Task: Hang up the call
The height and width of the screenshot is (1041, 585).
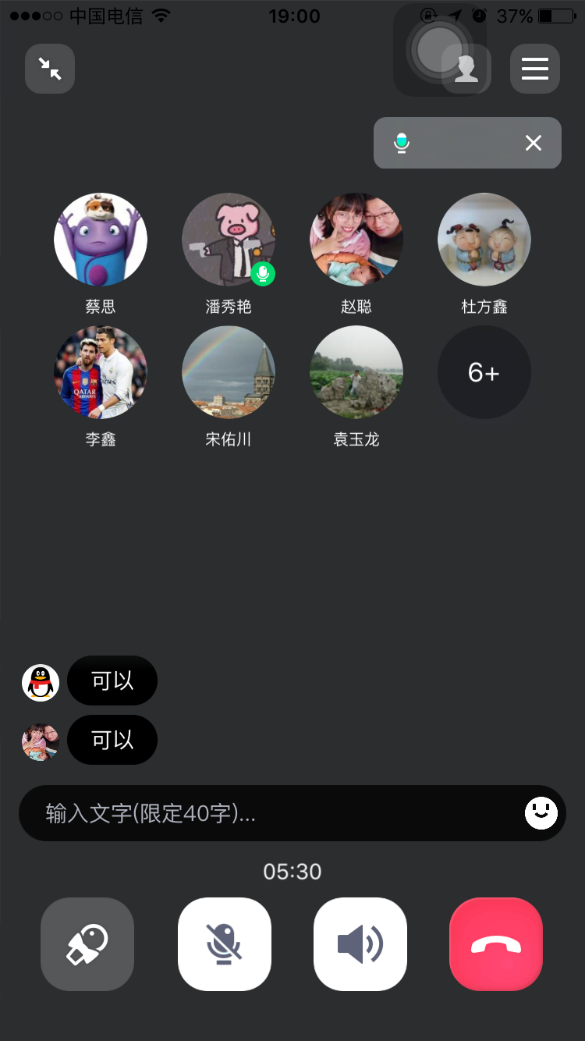Action: 496,943
